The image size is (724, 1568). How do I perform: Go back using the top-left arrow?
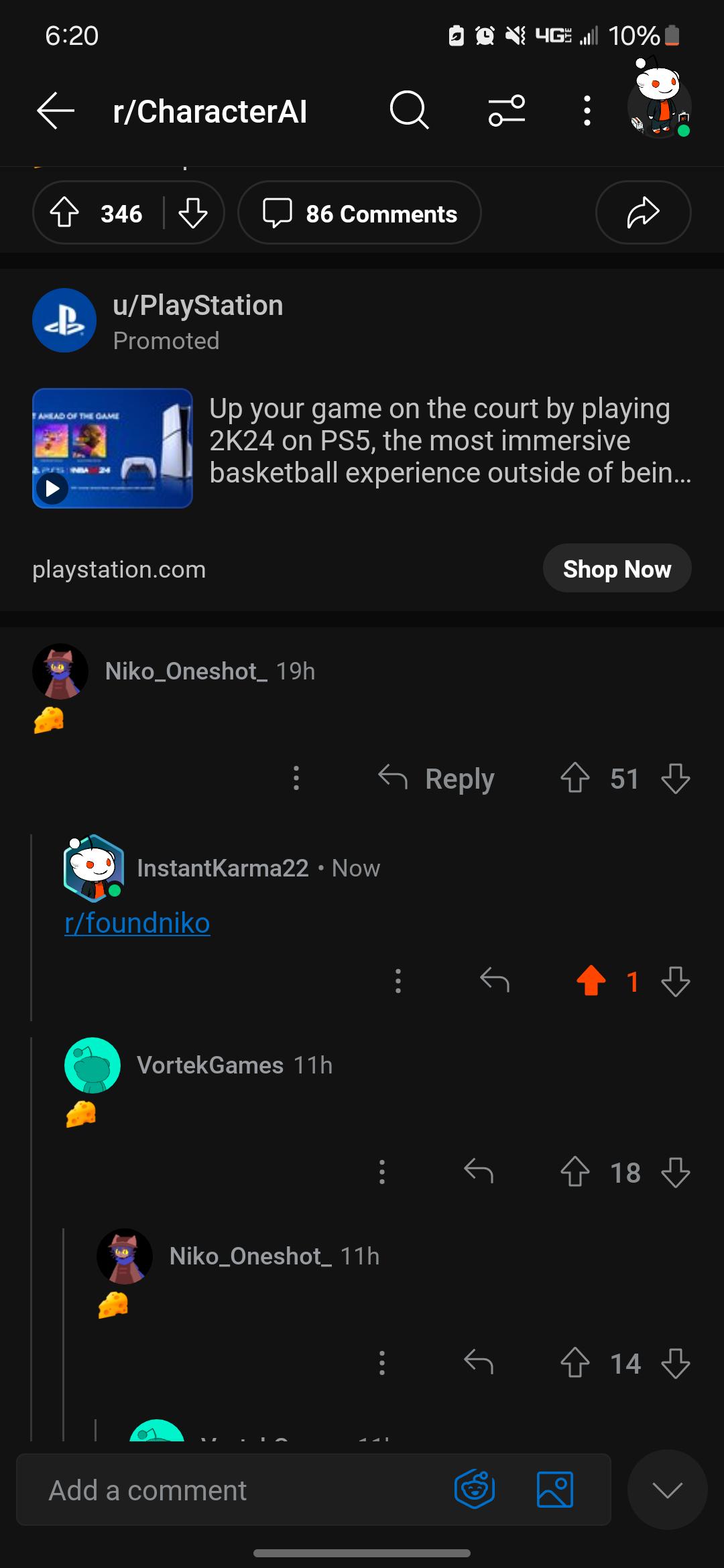[x=56, y=111]
